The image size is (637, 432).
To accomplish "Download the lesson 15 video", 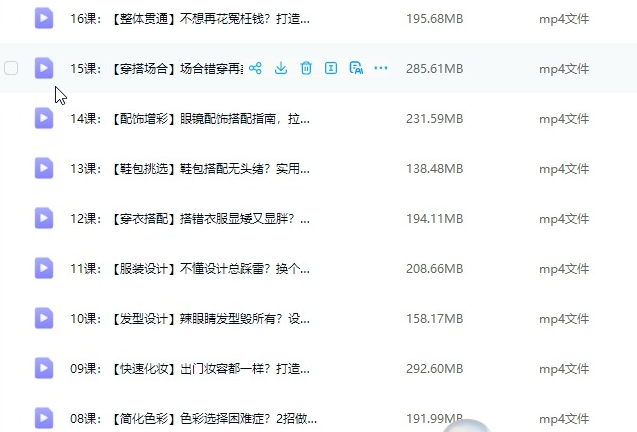I will (x=281, y=68).
